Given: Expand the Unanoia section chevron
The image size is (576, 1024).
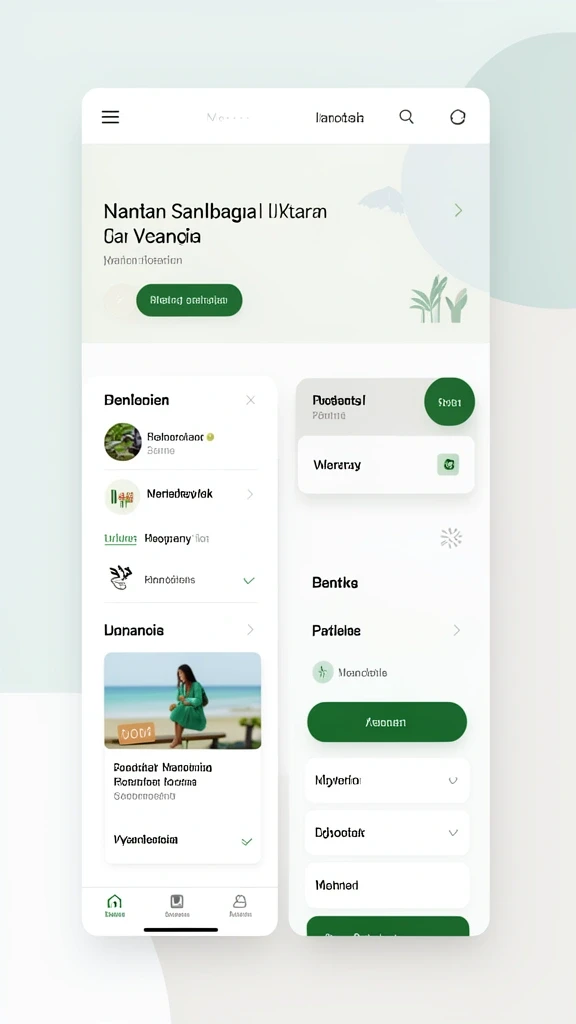Looking at the screenshot, I should [250, 630].
